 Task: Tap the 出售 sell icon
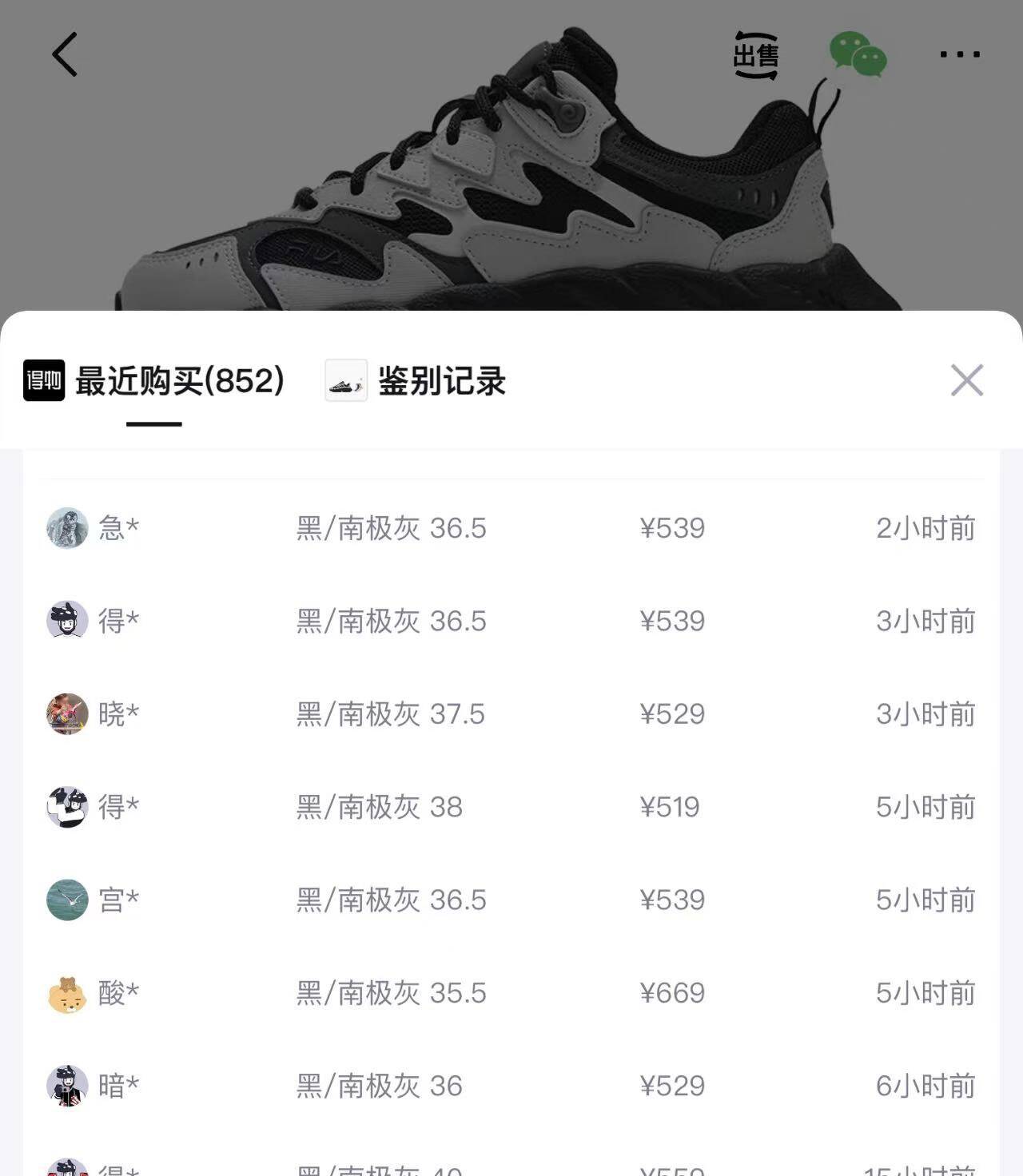pos(755,55)
